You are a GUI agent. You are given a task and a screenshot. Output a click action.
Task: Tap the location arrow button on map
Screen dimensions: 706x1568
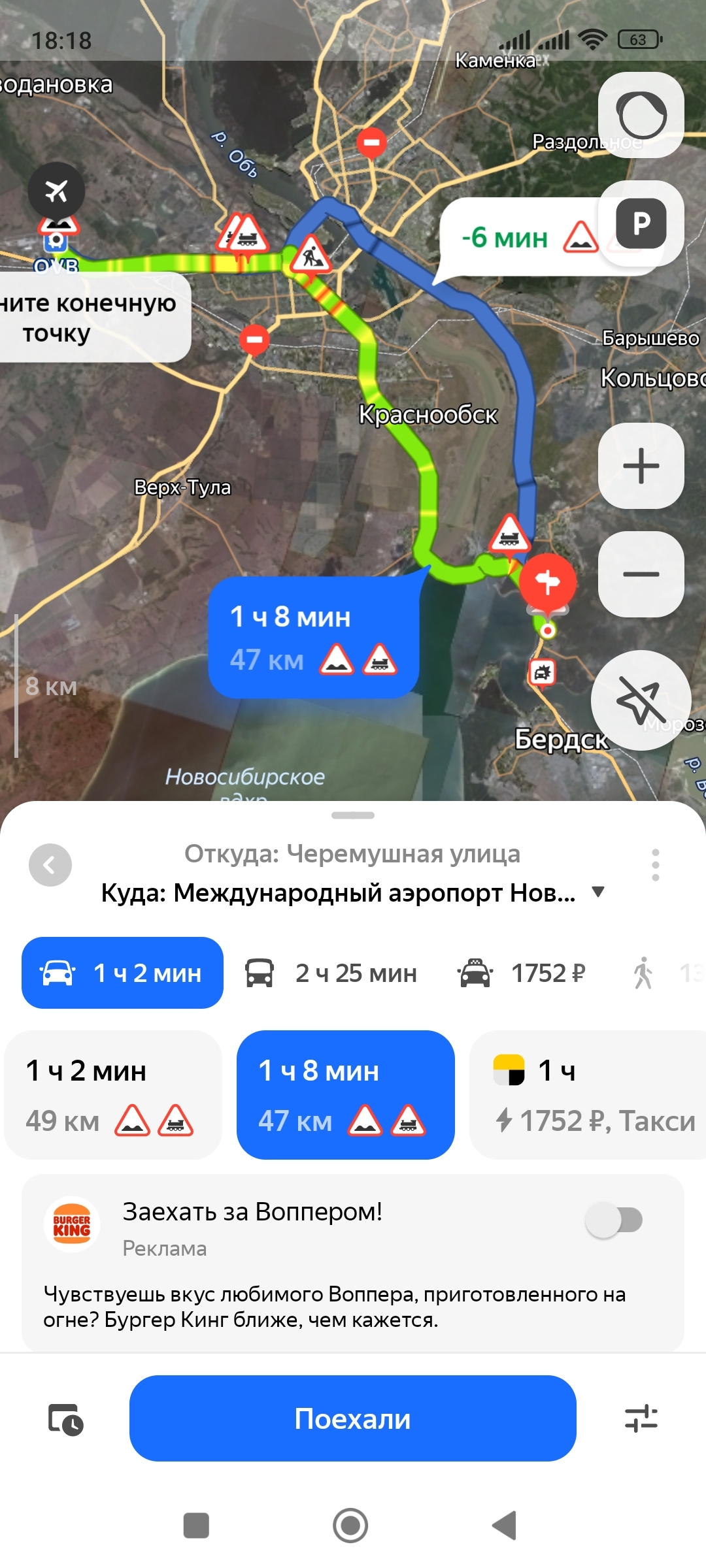[x=641, y=700]
